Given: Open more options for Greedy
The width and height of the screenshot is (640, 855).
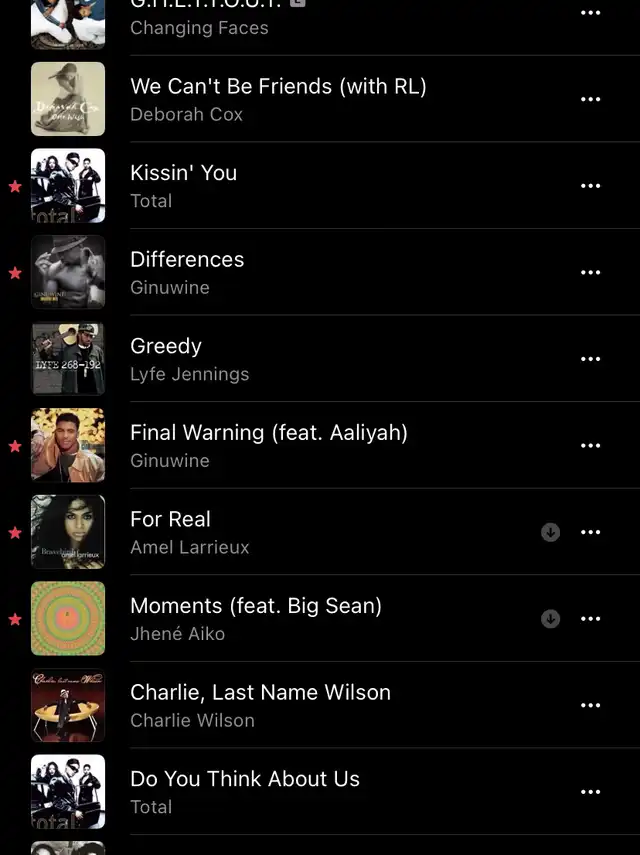Looking at the screenshot, I should coord(591,359).
